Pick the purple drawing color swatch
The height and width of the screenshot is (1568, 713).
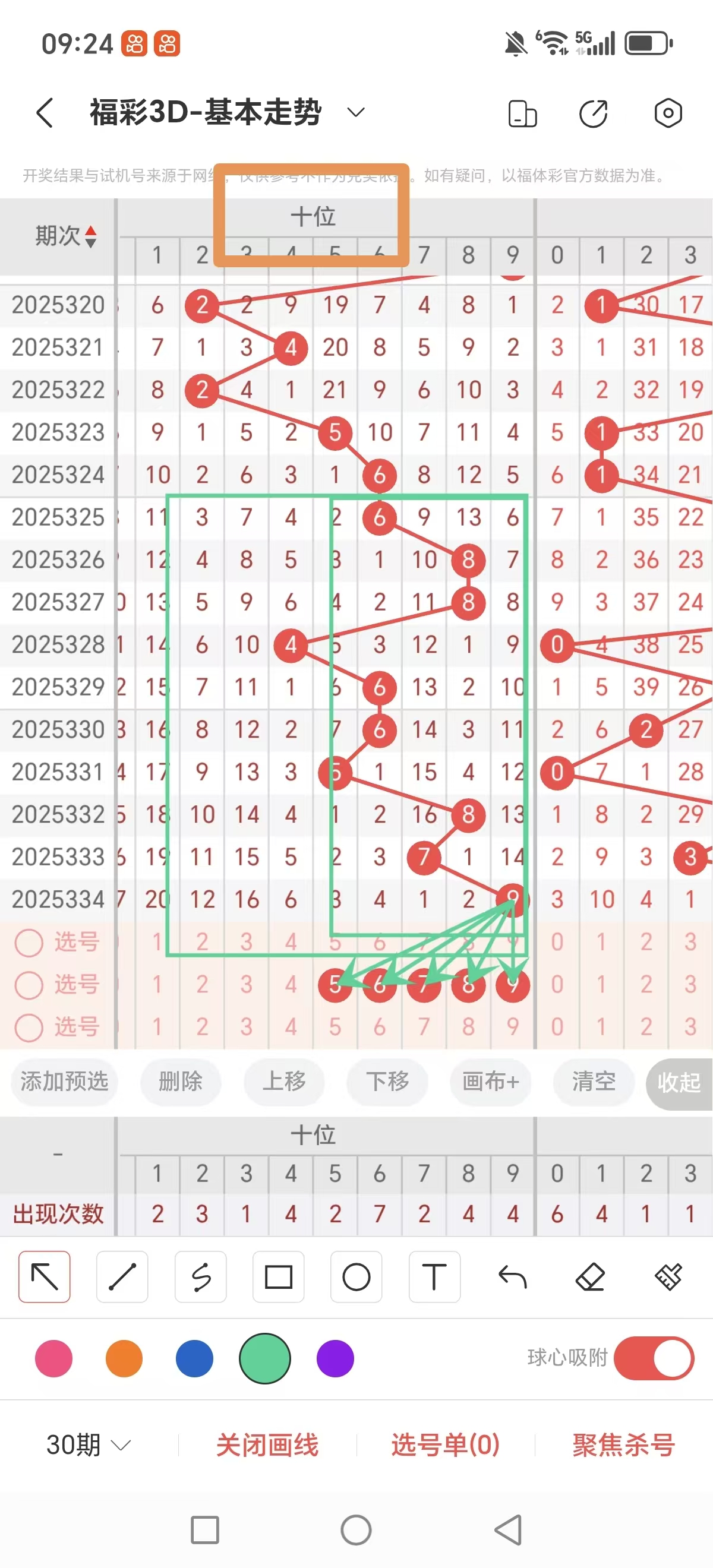[335, 1358]
